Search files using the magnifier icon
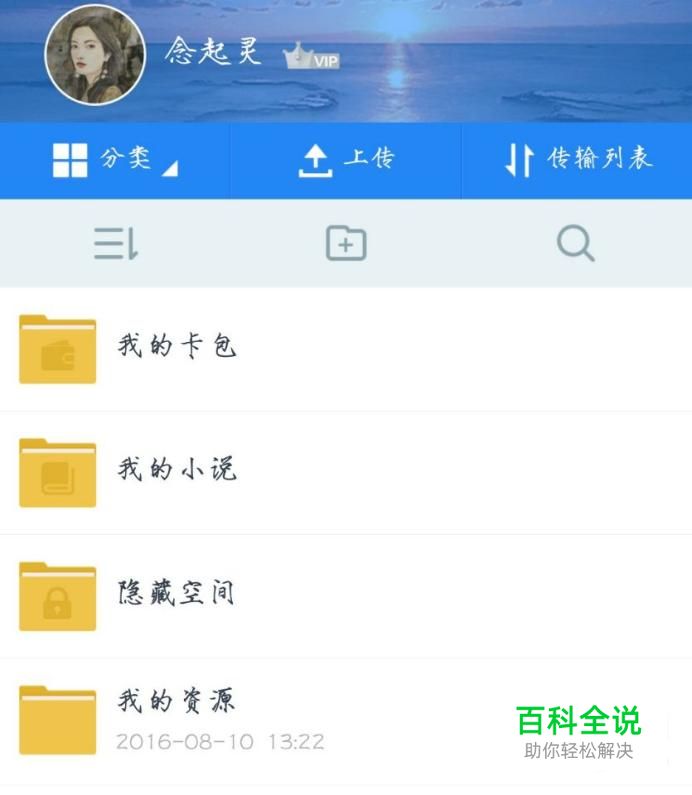This screenshot has height=795, width=692. (575, 243)
